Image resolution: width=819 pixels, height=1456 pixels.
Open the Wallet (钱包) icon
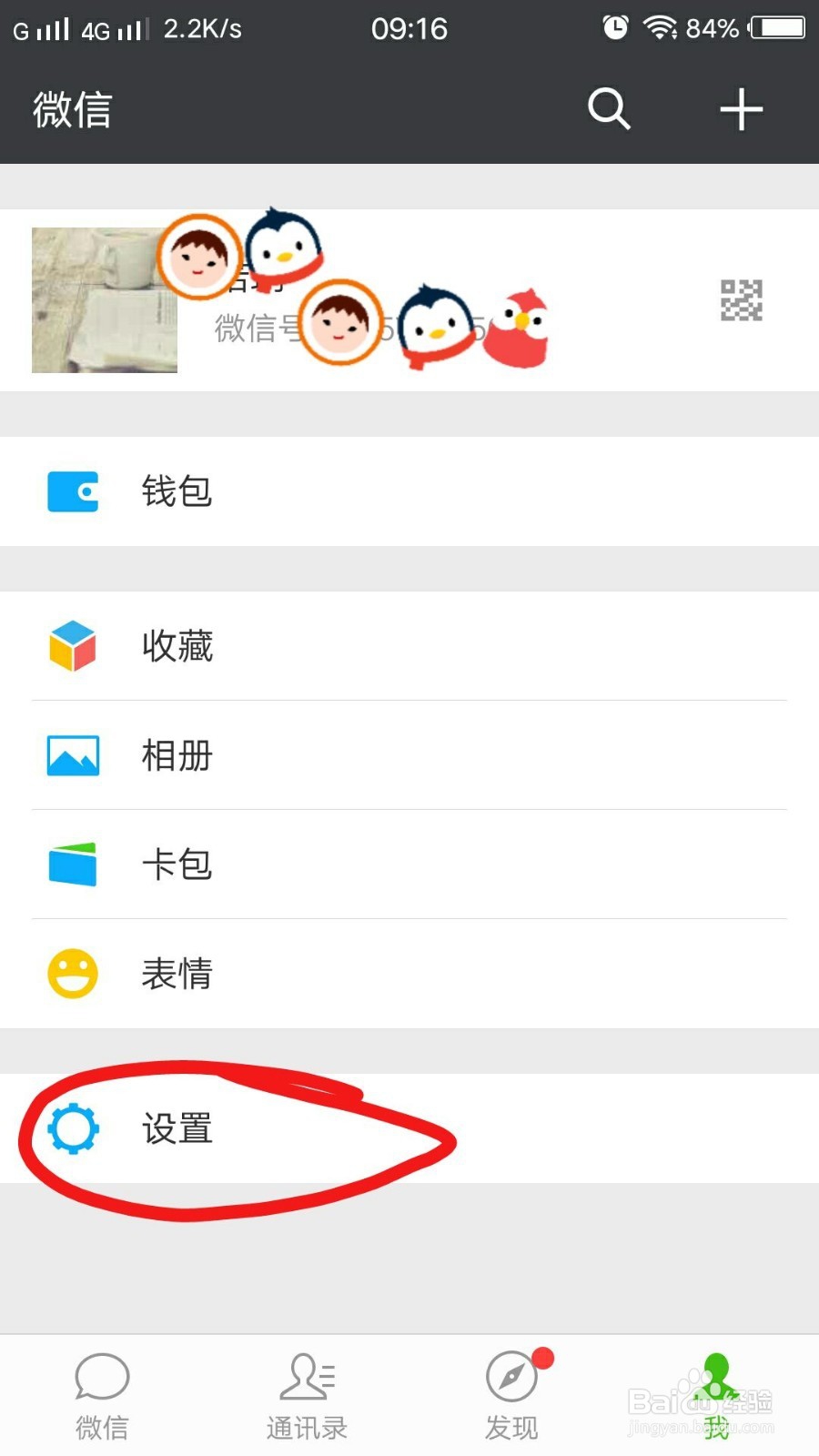click(x=73, y=490)
